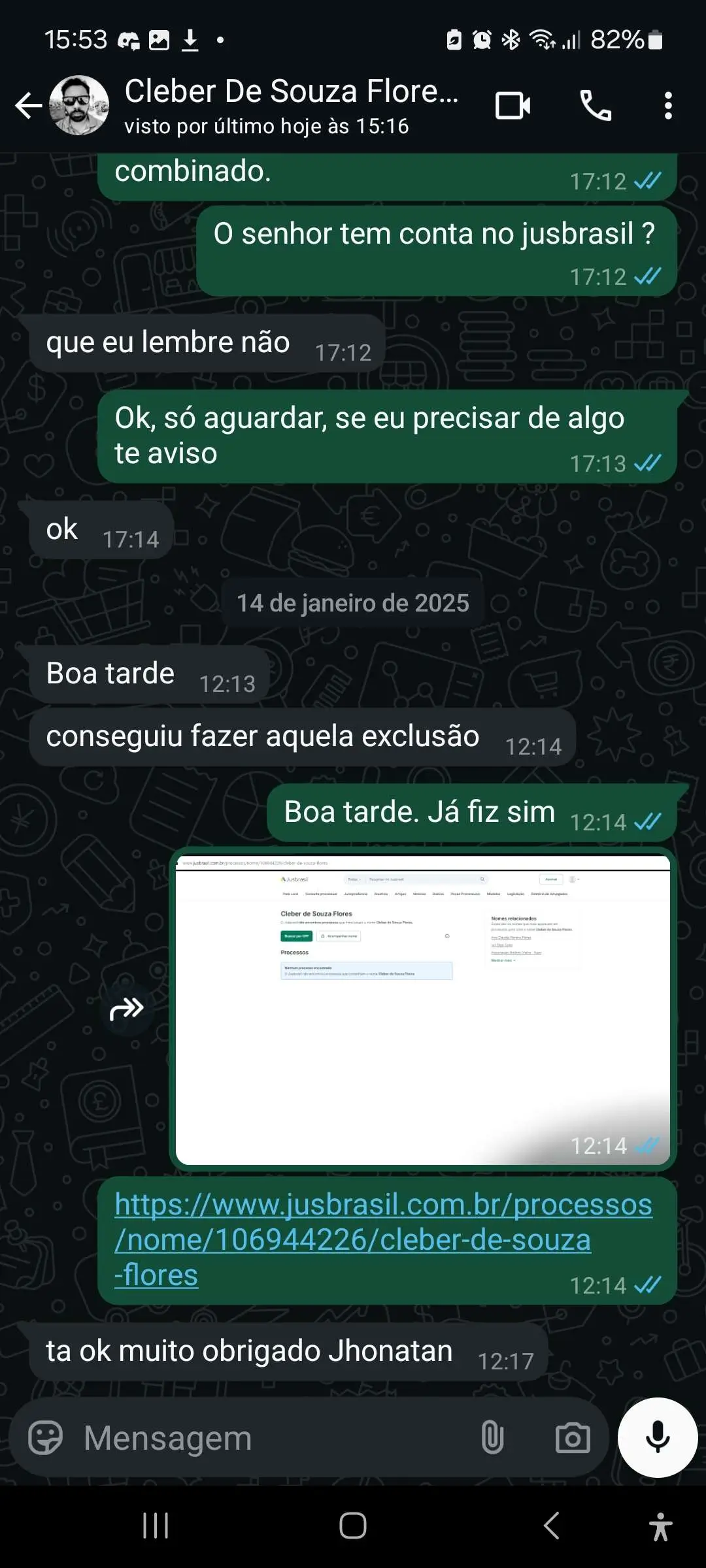Open Cleber De Souza Flores contact info
Viewport: 706px width, 1568px height.
point(292,106)
